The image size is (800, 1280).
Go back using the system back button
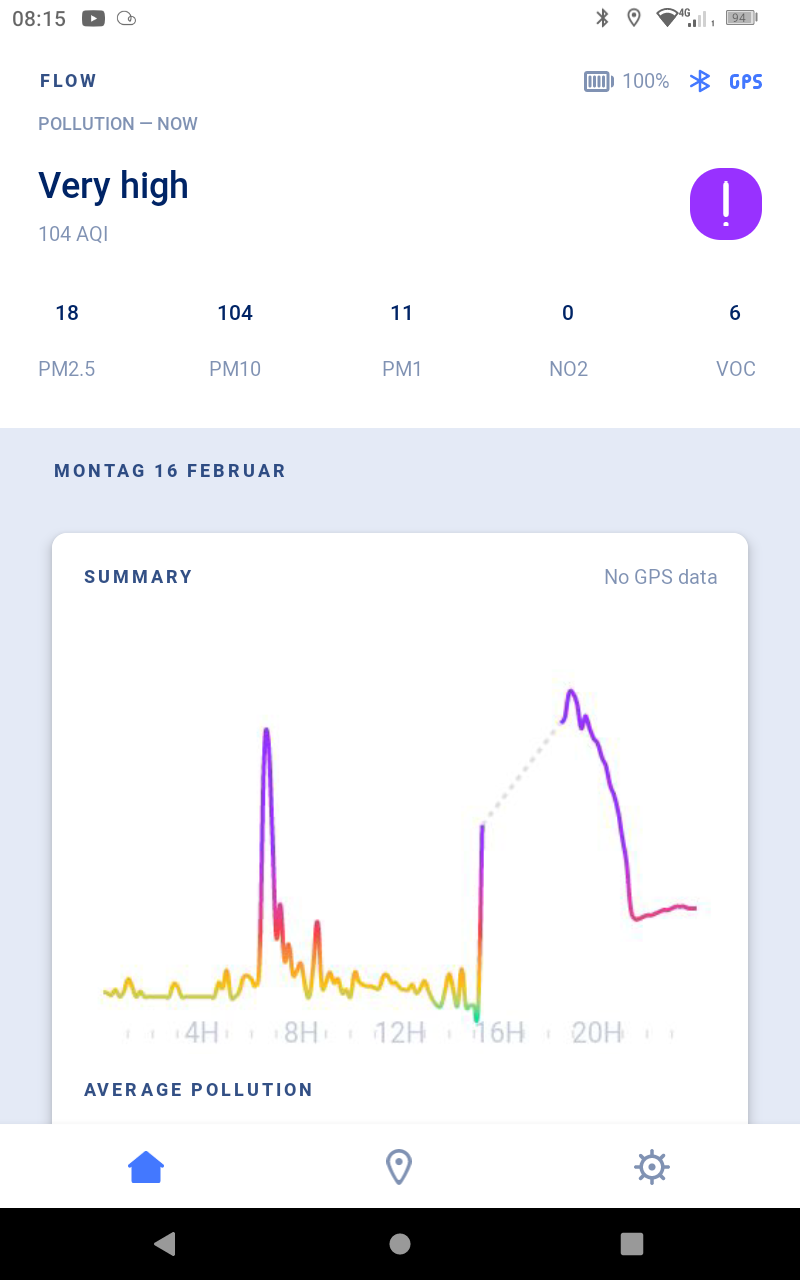coord(165,1243)
